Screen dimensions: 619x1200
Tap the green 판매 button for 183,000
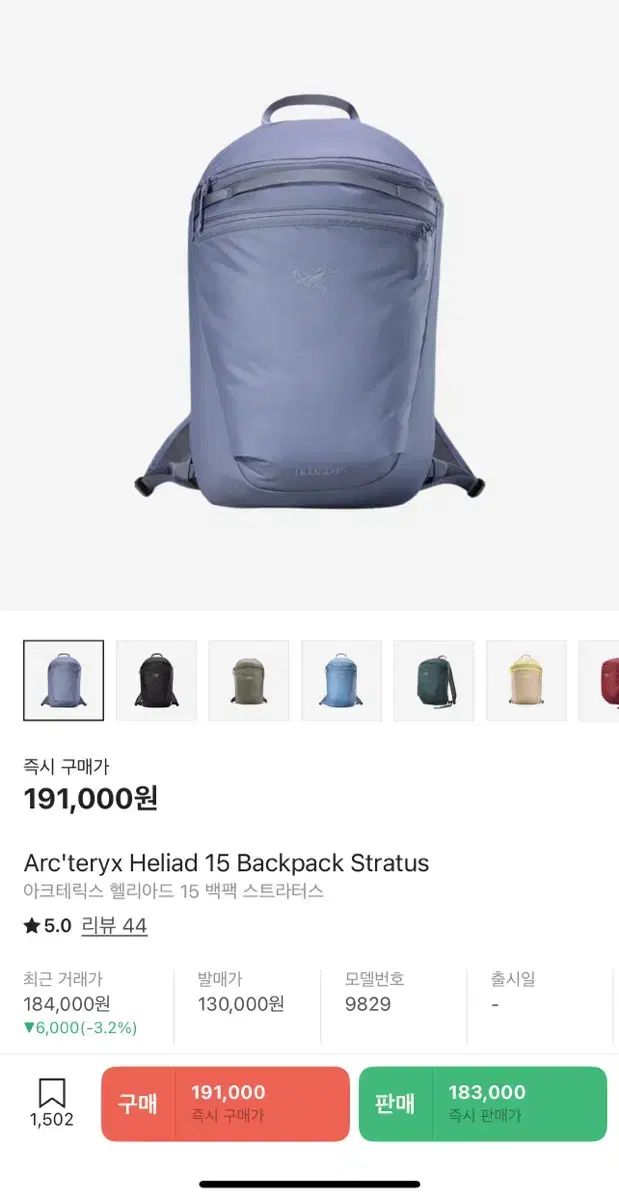483,1104
